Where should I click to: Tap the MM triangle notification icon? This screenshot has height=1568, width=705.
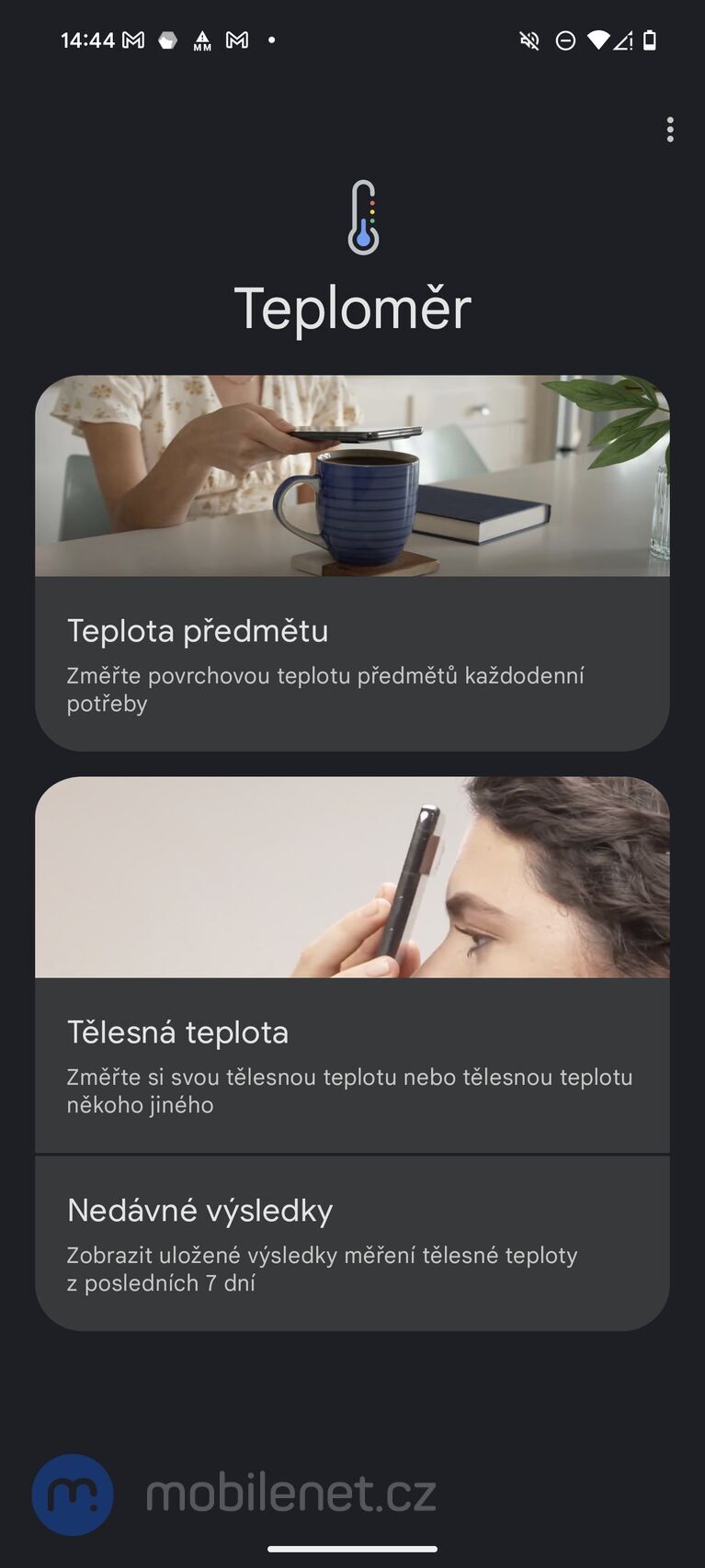click(203, 39)
